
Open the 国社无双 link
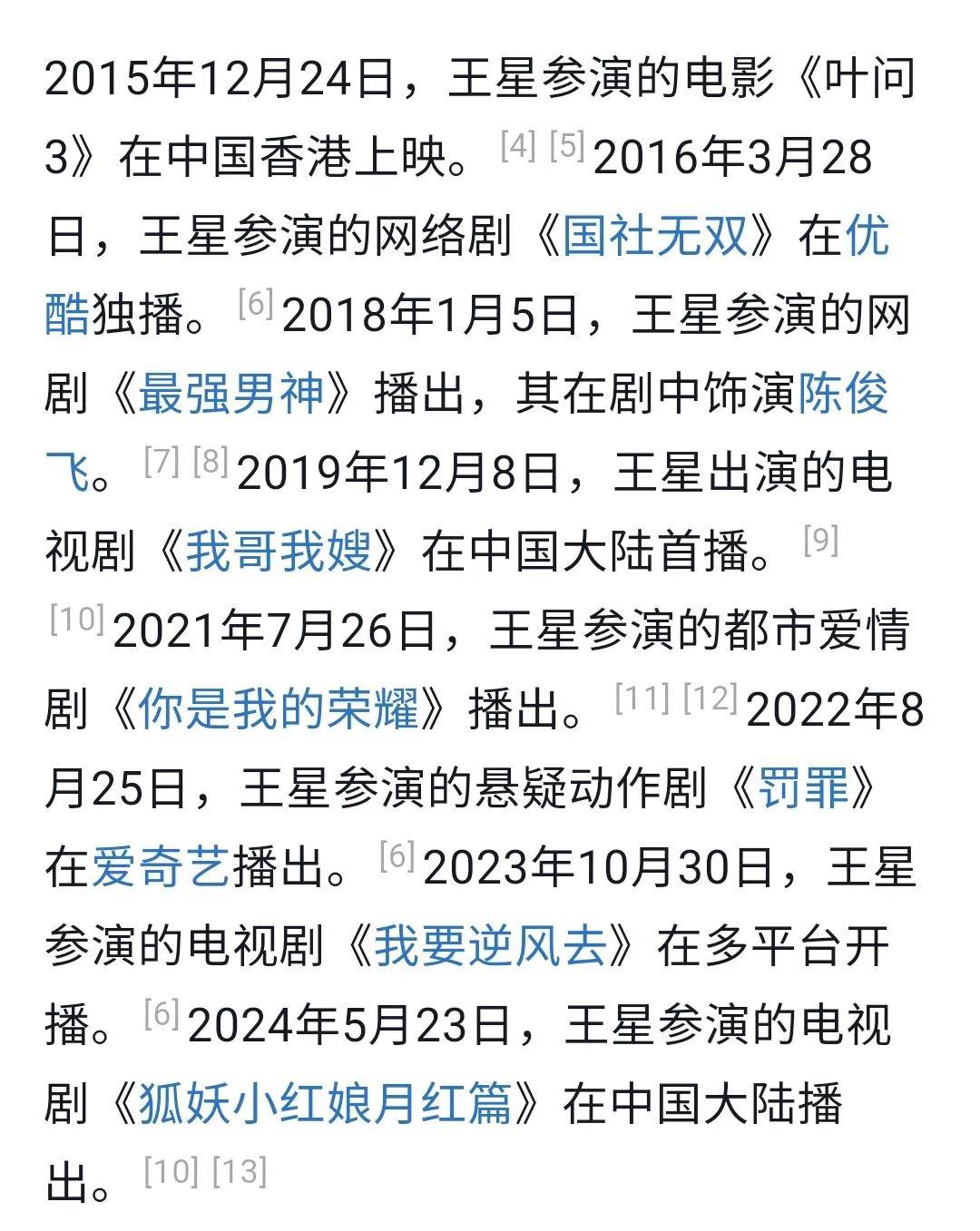(655, 237)
